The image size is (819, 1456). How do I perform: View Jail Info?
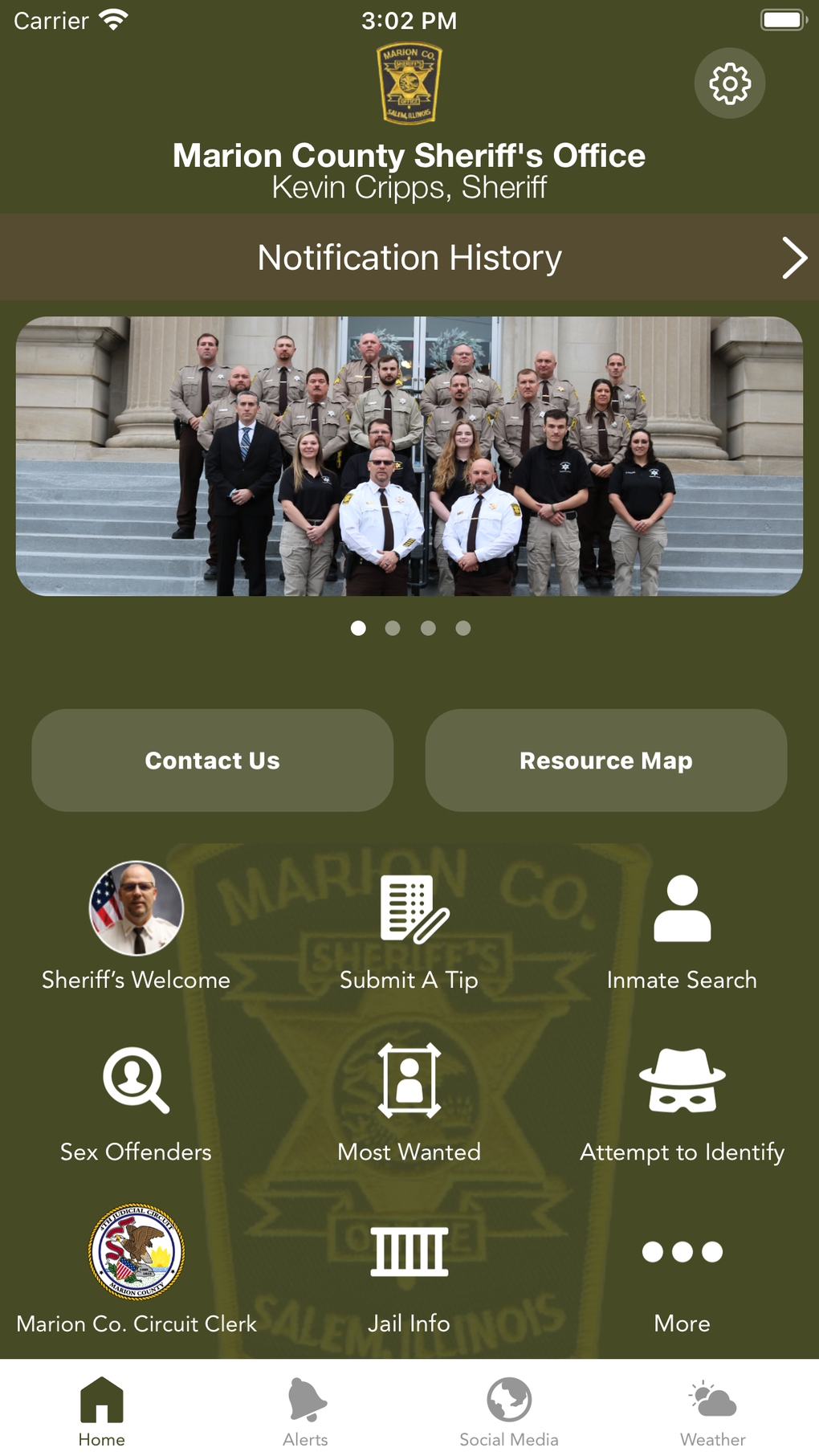click(409, 1275)
